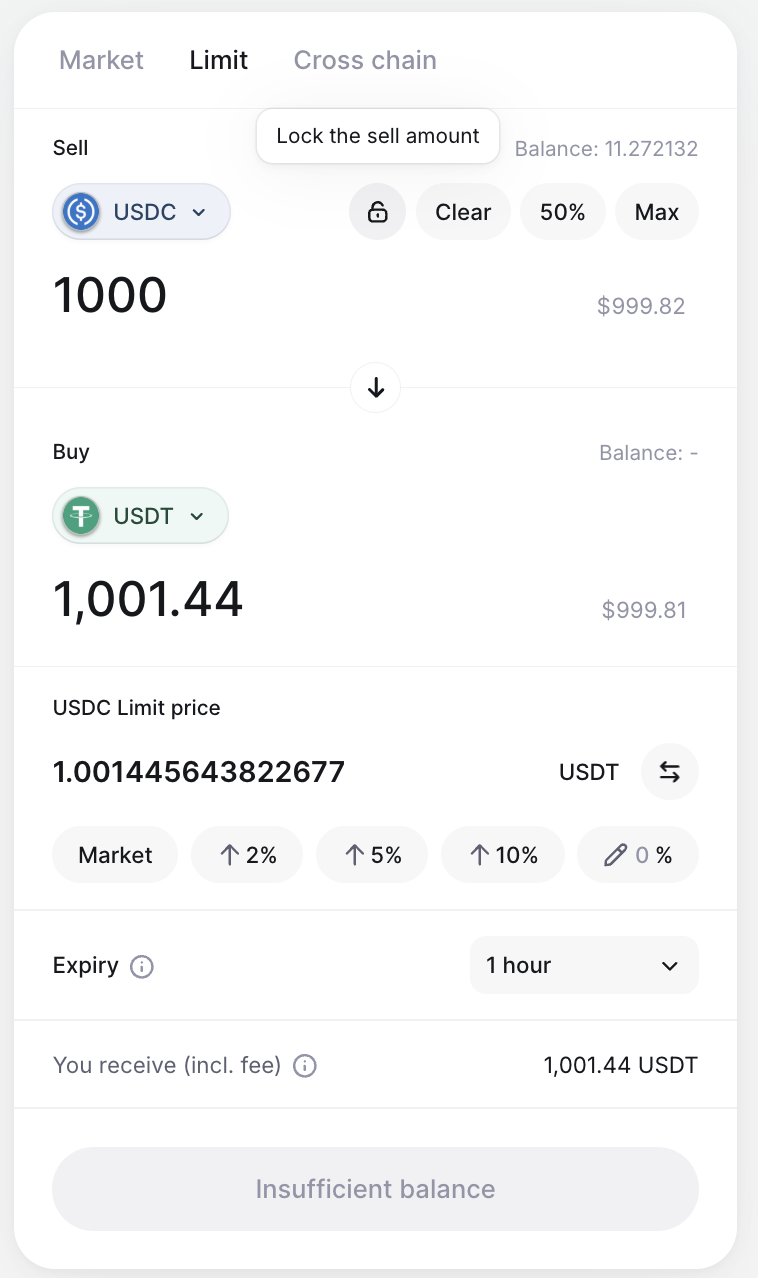Swap sell and buy tokens with arrow
This screenshot has width=758, height=1278.
point(376,388)
